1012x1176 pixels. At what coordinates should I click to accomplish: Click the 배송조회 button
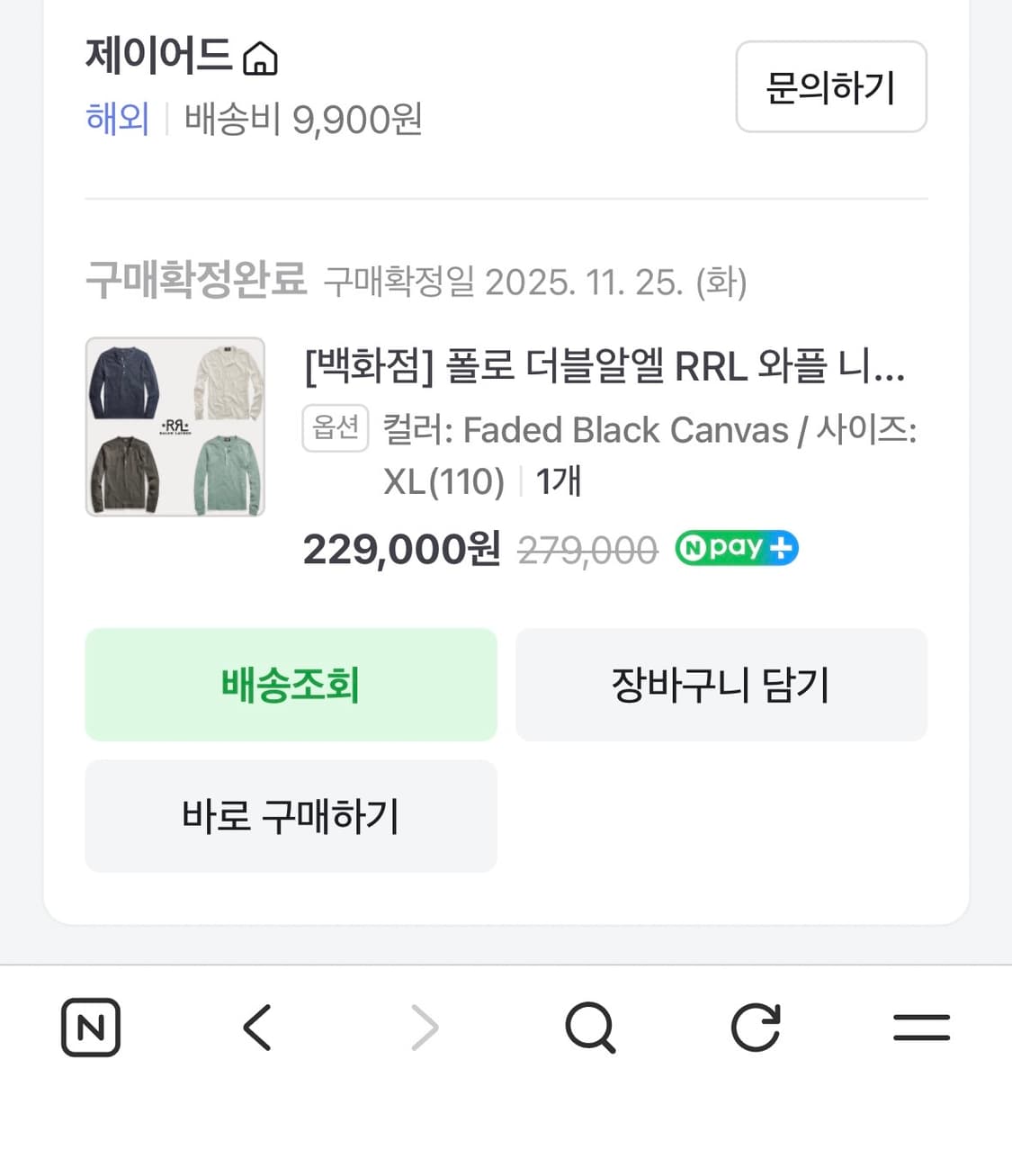[x=290, y=685]
